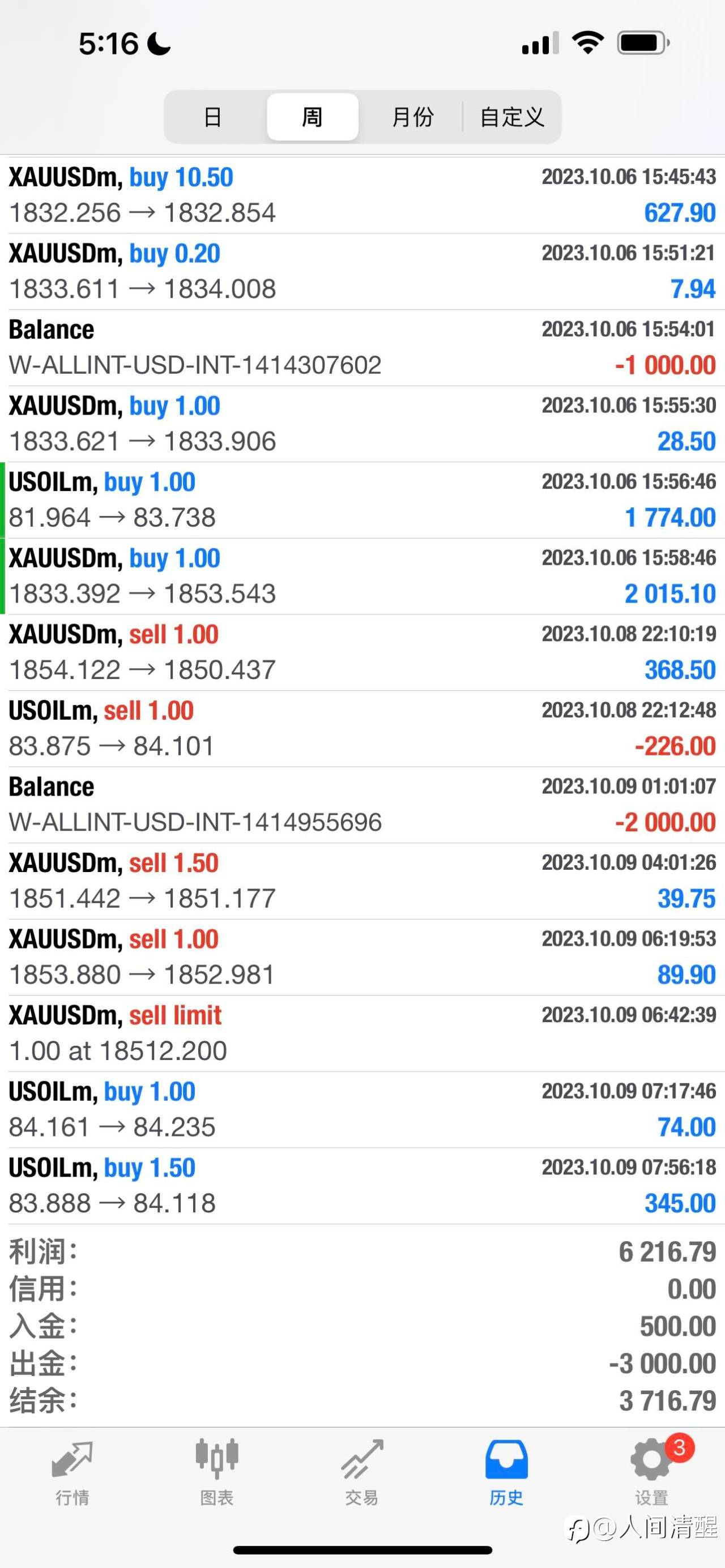Open the XAUUSDm buy 0.20 trade
This screenshot has width=725, height=1568.
(362, 271)
